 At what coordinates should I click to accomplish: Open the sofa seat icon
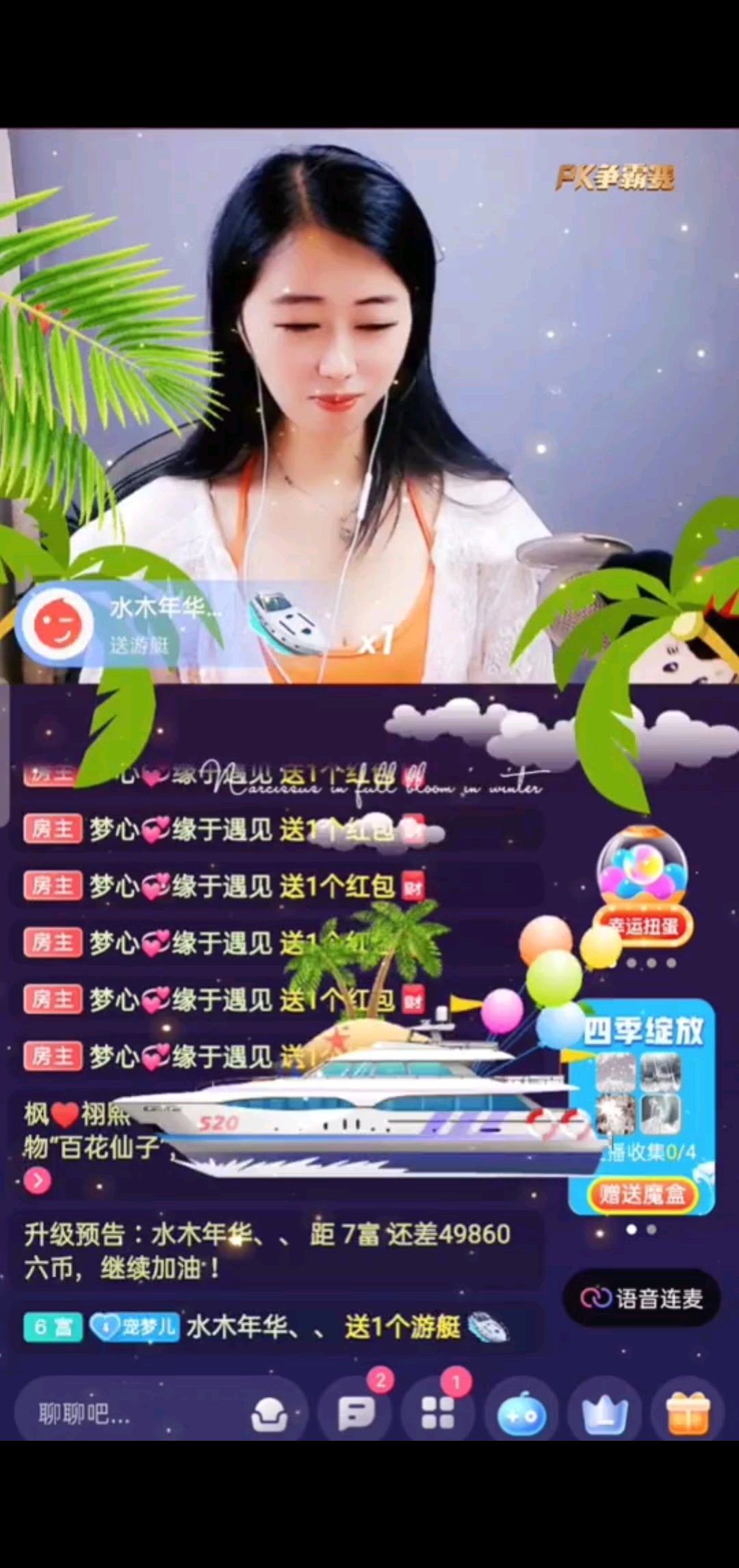pyautogui.click(x=269, y=1413)
